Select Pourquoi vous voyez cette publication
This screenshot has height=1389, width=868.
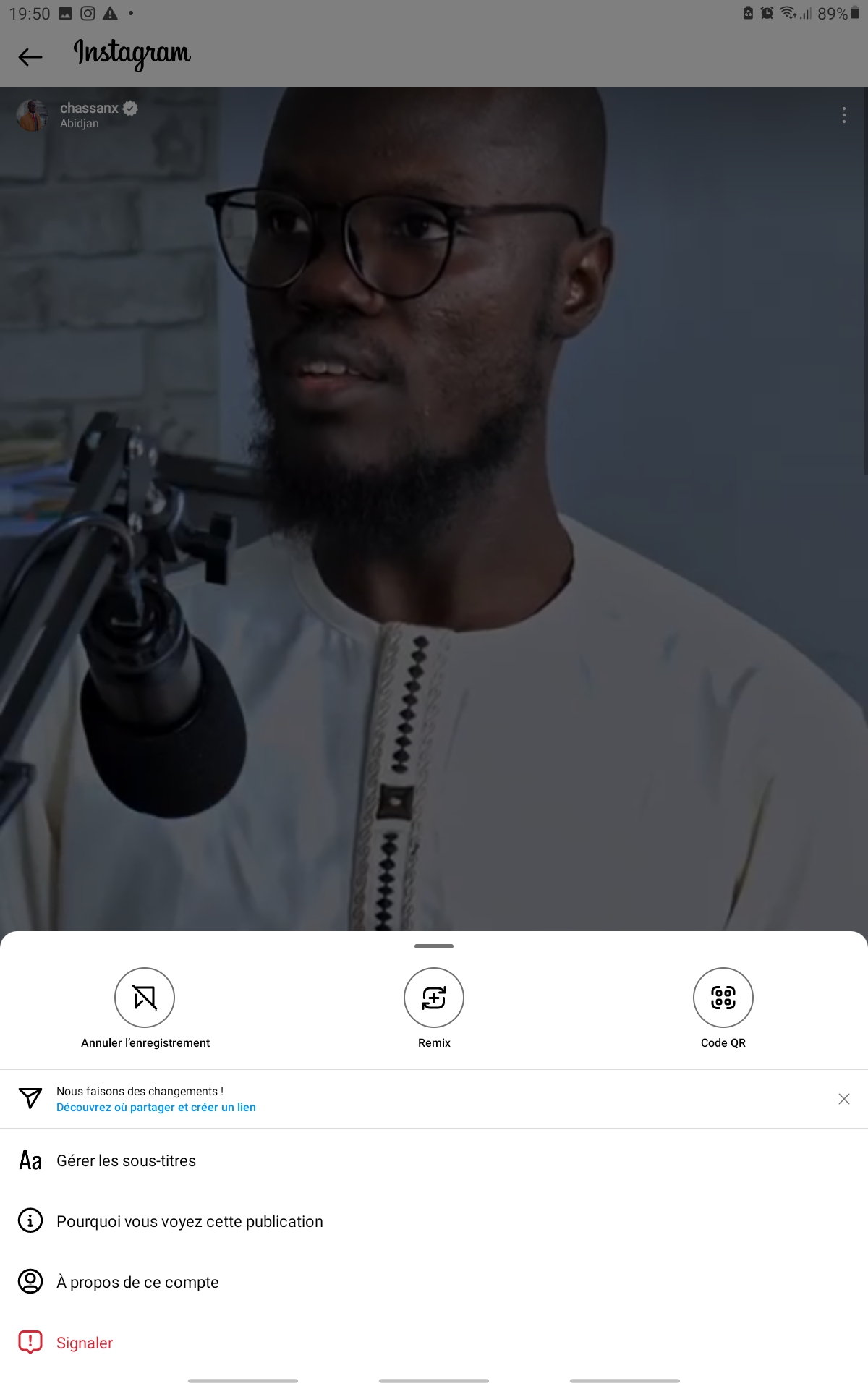[434, 1221]
